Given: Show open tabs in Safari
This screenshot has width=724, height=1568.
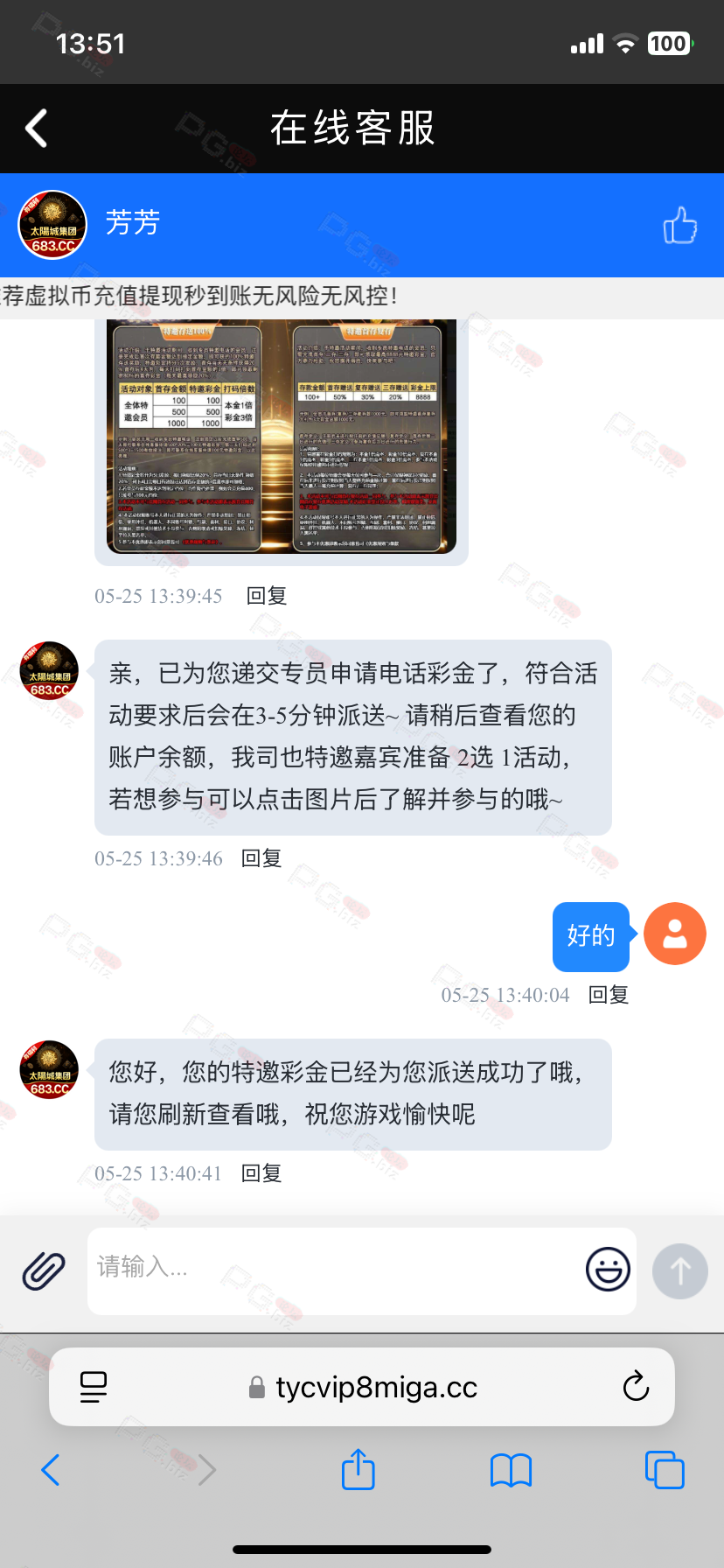Looking at the screenshot, I should click(665, 1469).
